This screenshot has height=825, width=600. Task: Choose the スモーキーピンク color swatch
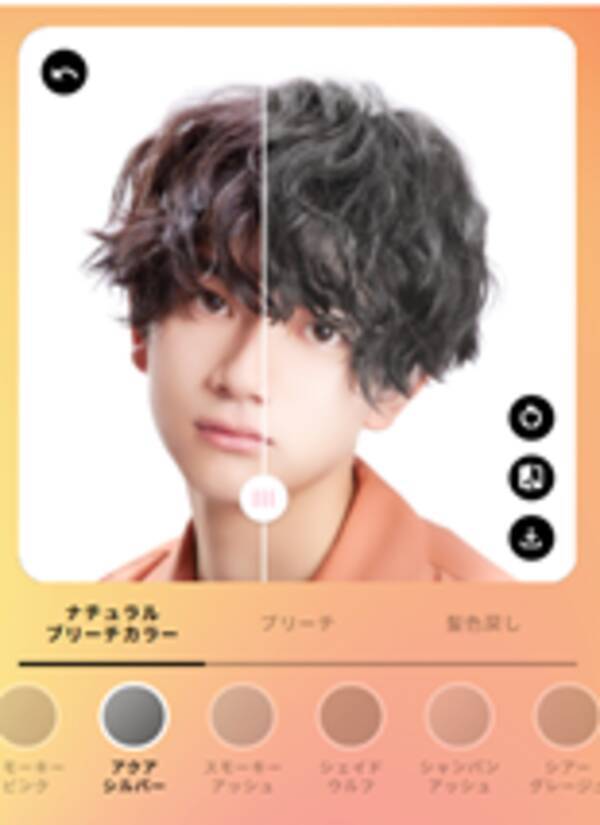(x=27, y=716)
